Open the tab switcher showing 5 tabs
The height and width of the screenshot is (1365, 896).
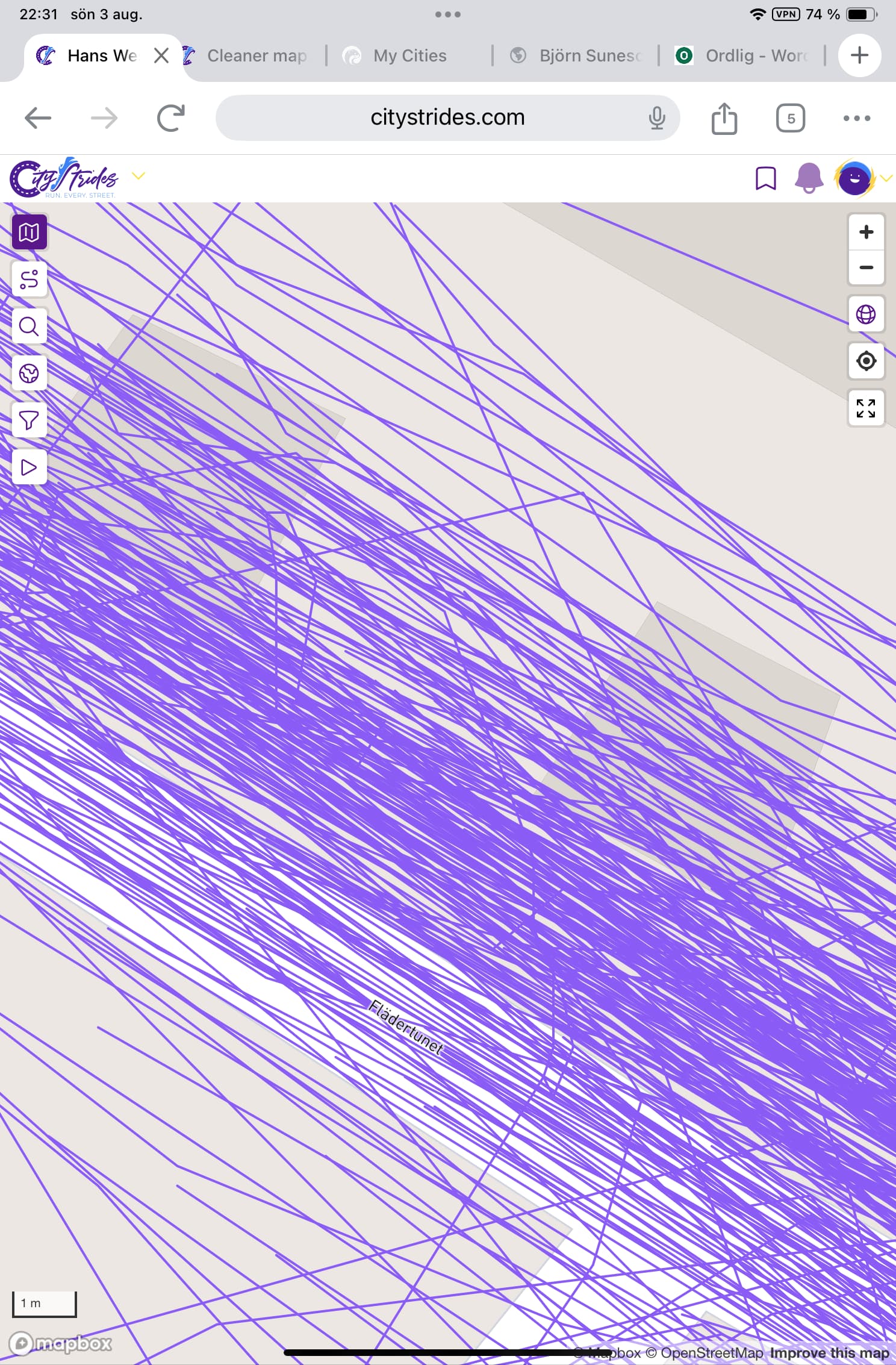(x=790, y=118)
